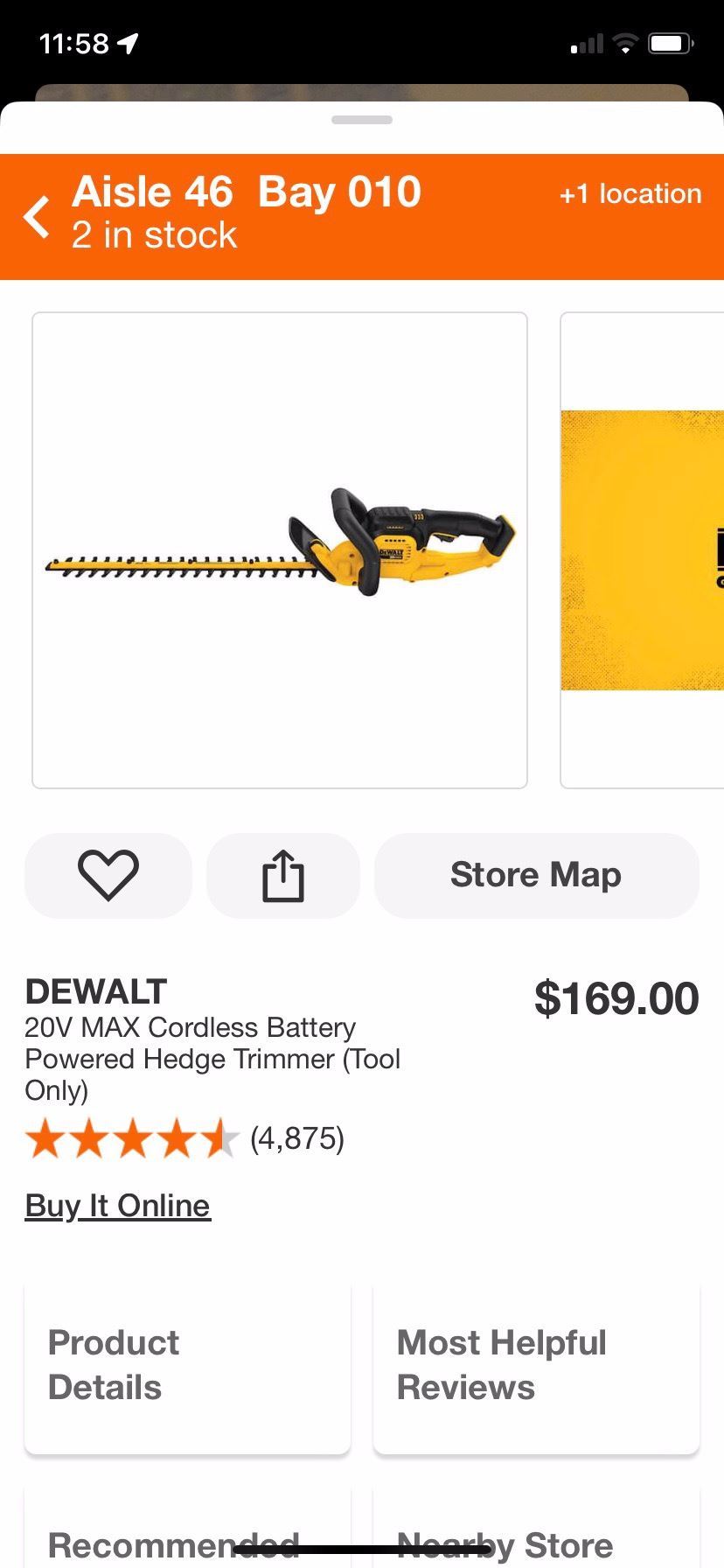The height and width of the screenshot is (1568, 724).
Task: Open the hedge trimmer product image
Action: pyautogui.click(x=280, y=549)
